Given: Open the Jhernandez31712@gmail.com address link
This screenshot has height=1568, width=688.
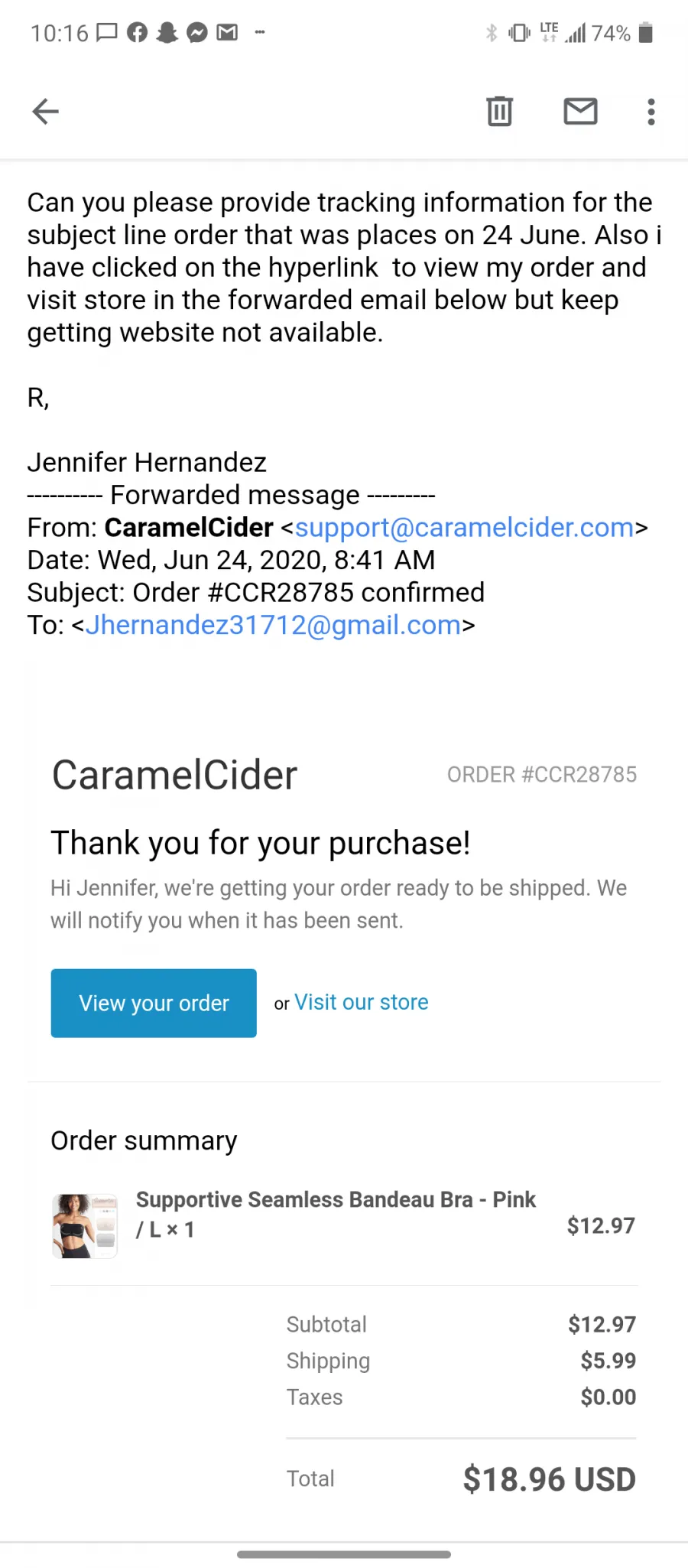Looking at the screenshot, I should click(273, 626).
